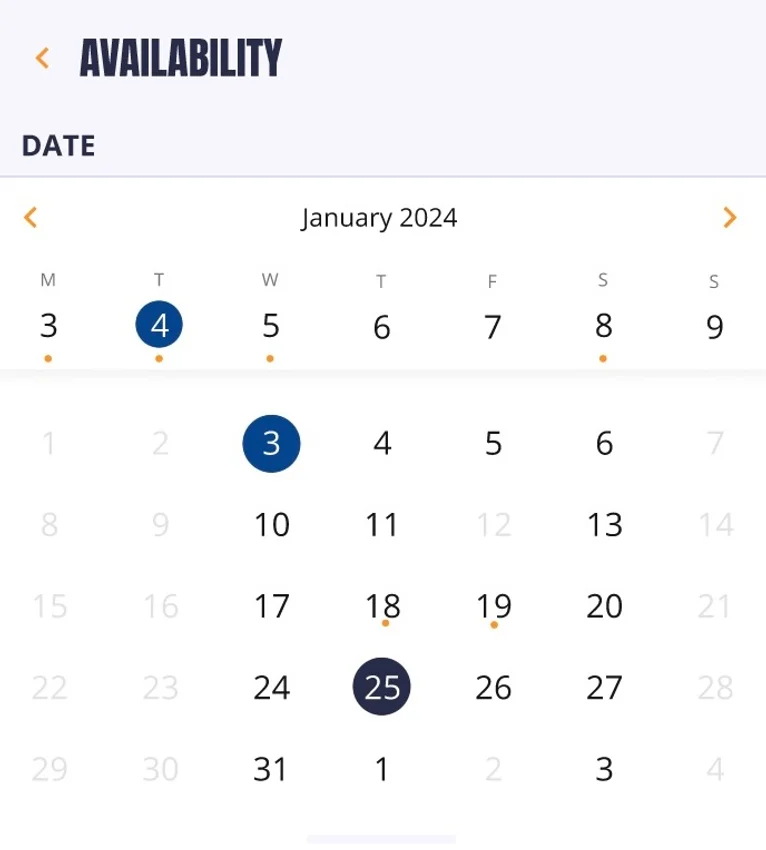The image size is (766, 850).
Task: Select greyed-out date 14 in the calendar
Action: pyautogui.click(x=713, y=525)
